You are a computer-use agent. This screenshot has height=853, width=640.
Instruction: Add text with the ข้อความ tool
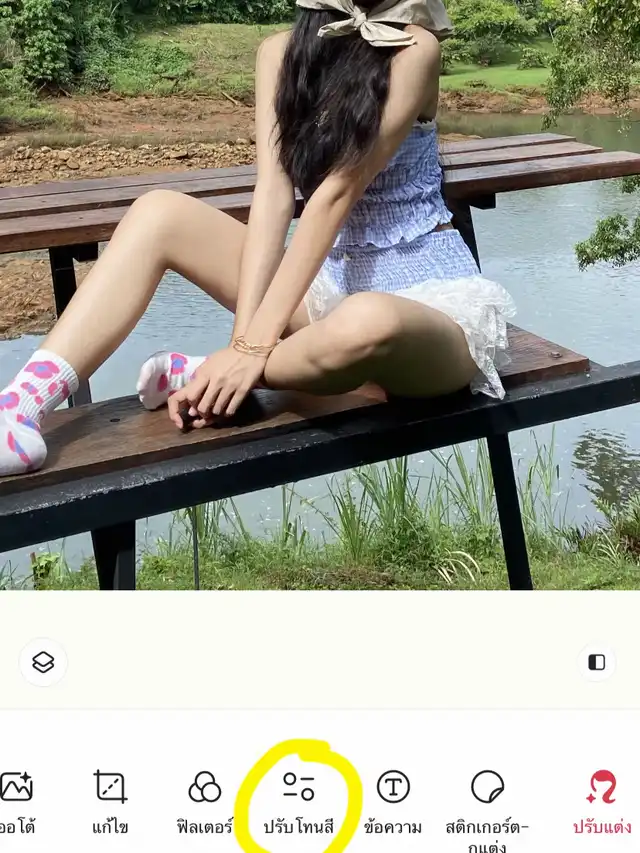pos(393,788)
